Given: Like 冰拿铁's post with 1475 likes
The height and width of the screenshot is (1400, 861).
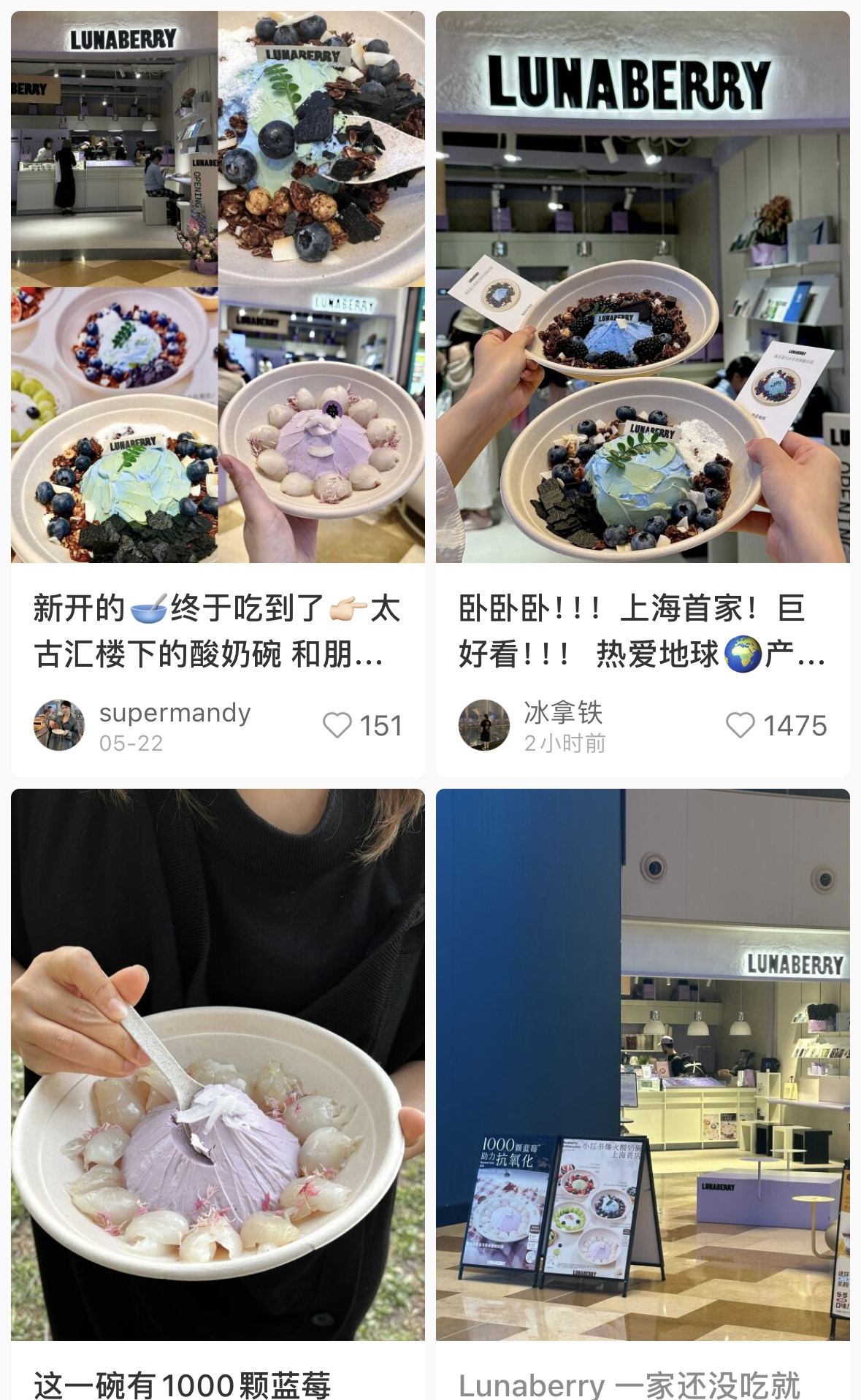Looking at the screenshot, I should coord(740,725).
